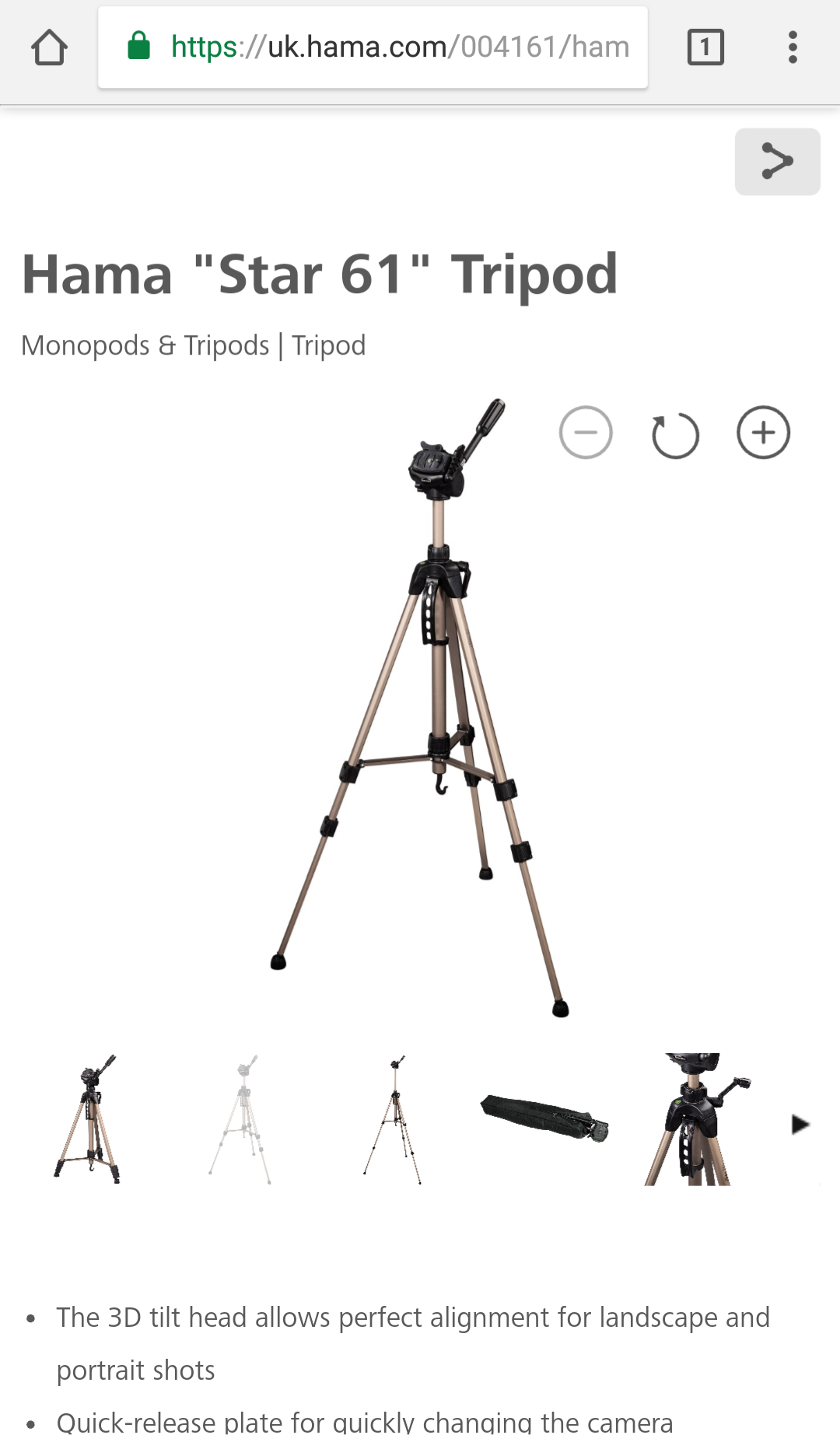Zoom in on the tripod image
The width and height of the screenshot is (840, 1435).
point(763,432)
